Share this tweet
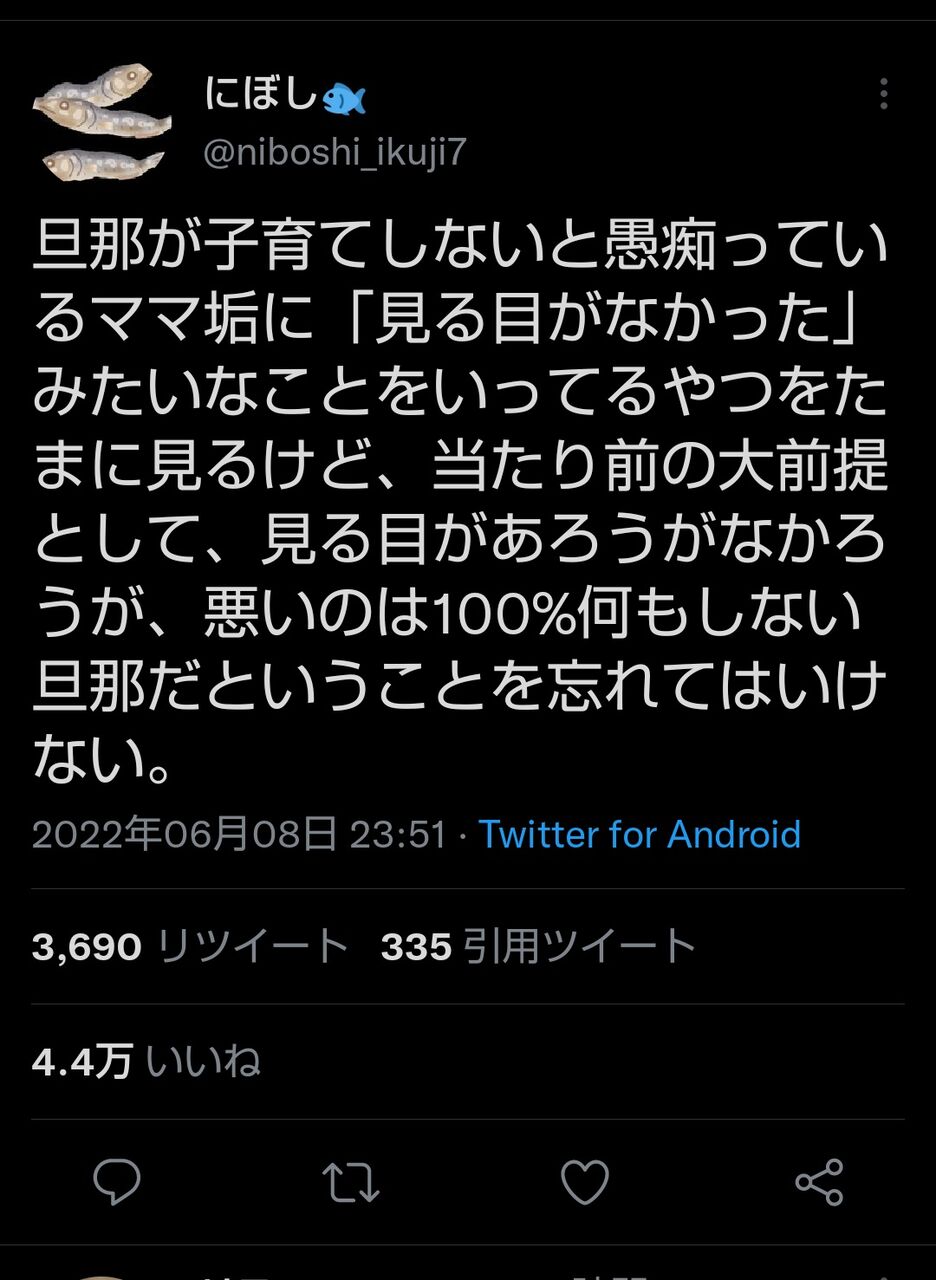Screen dimensions: 936x1280 pyautogui.click(x=819, y=1181)
